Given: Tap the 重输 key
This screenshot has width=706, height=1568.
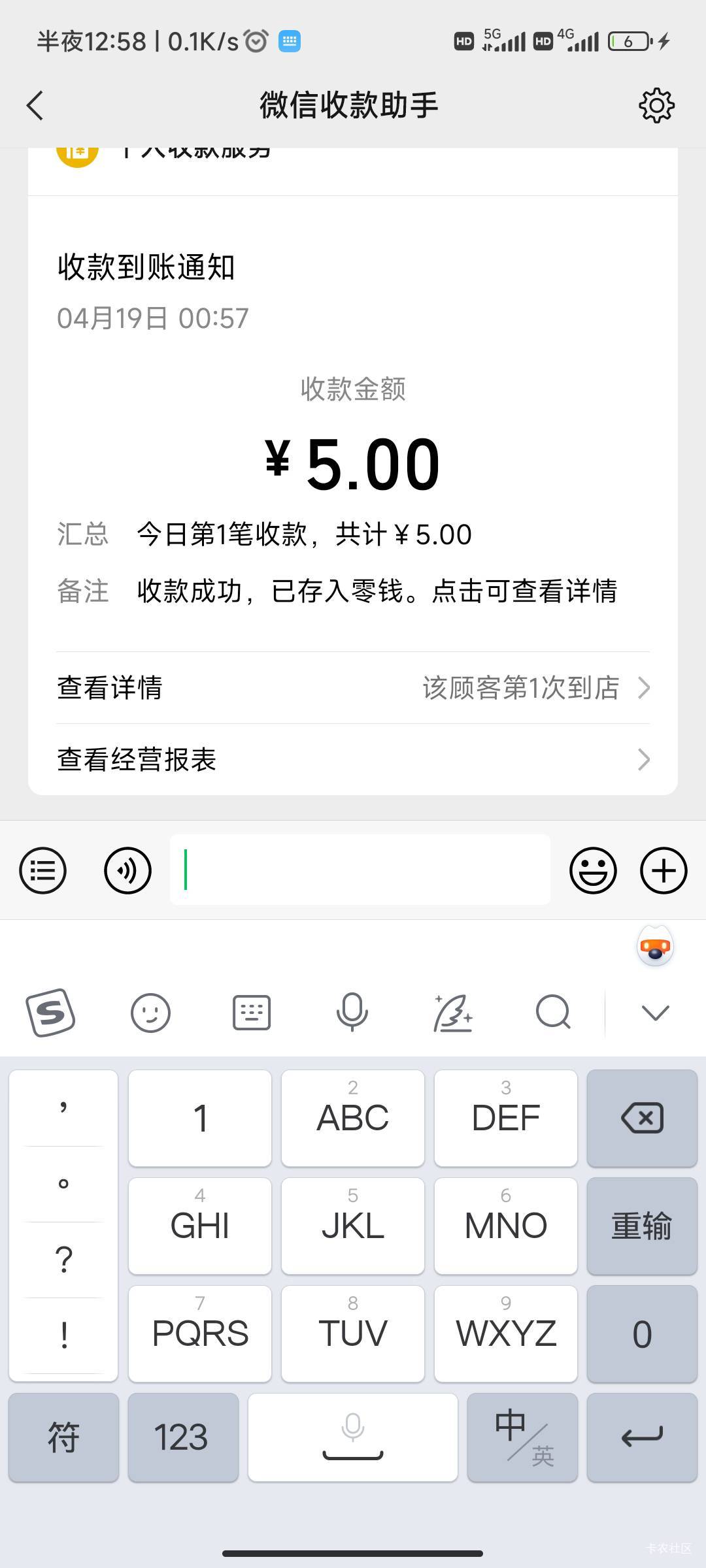Looking at the screenshot, I should [x=642, y=1226].
